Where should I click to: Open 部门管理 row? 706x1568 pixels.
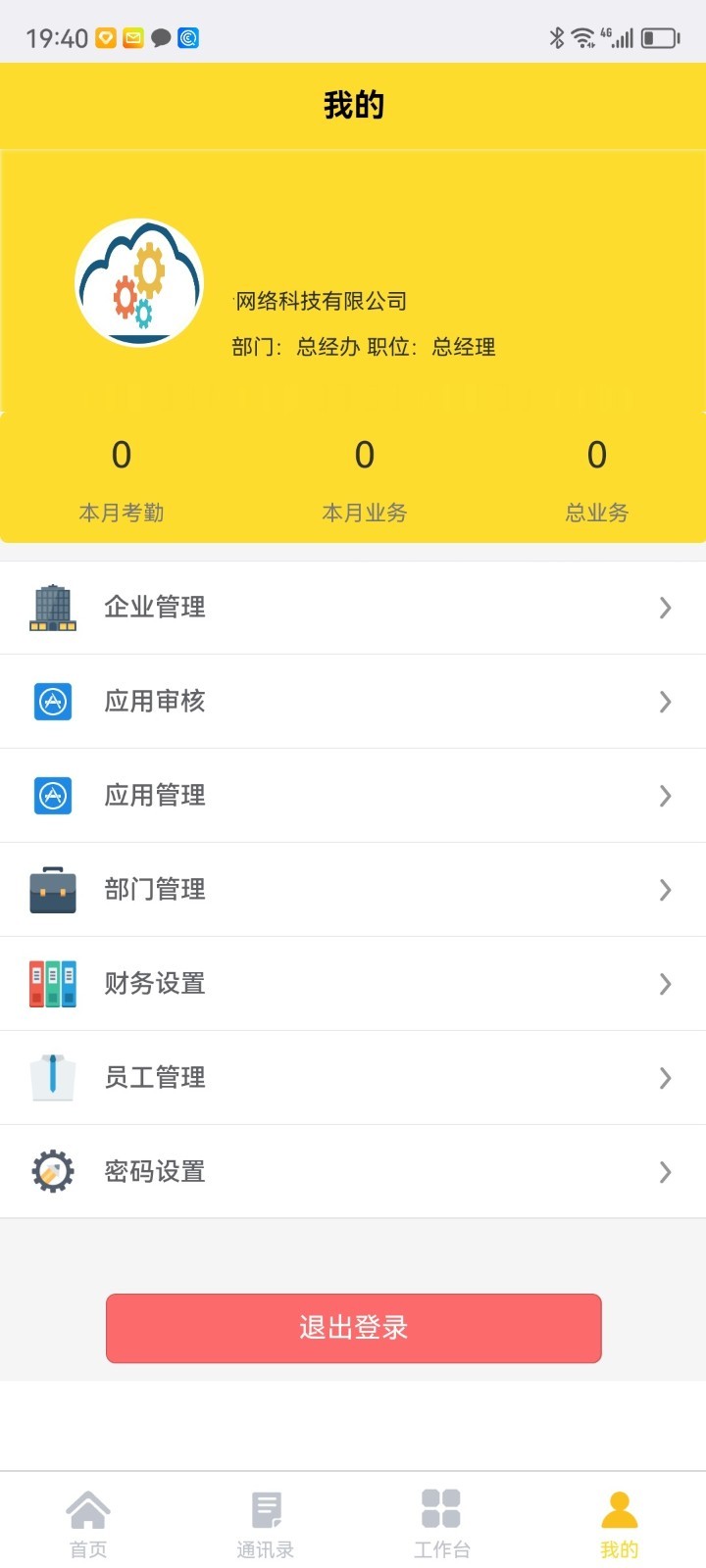tap(353, 890)
